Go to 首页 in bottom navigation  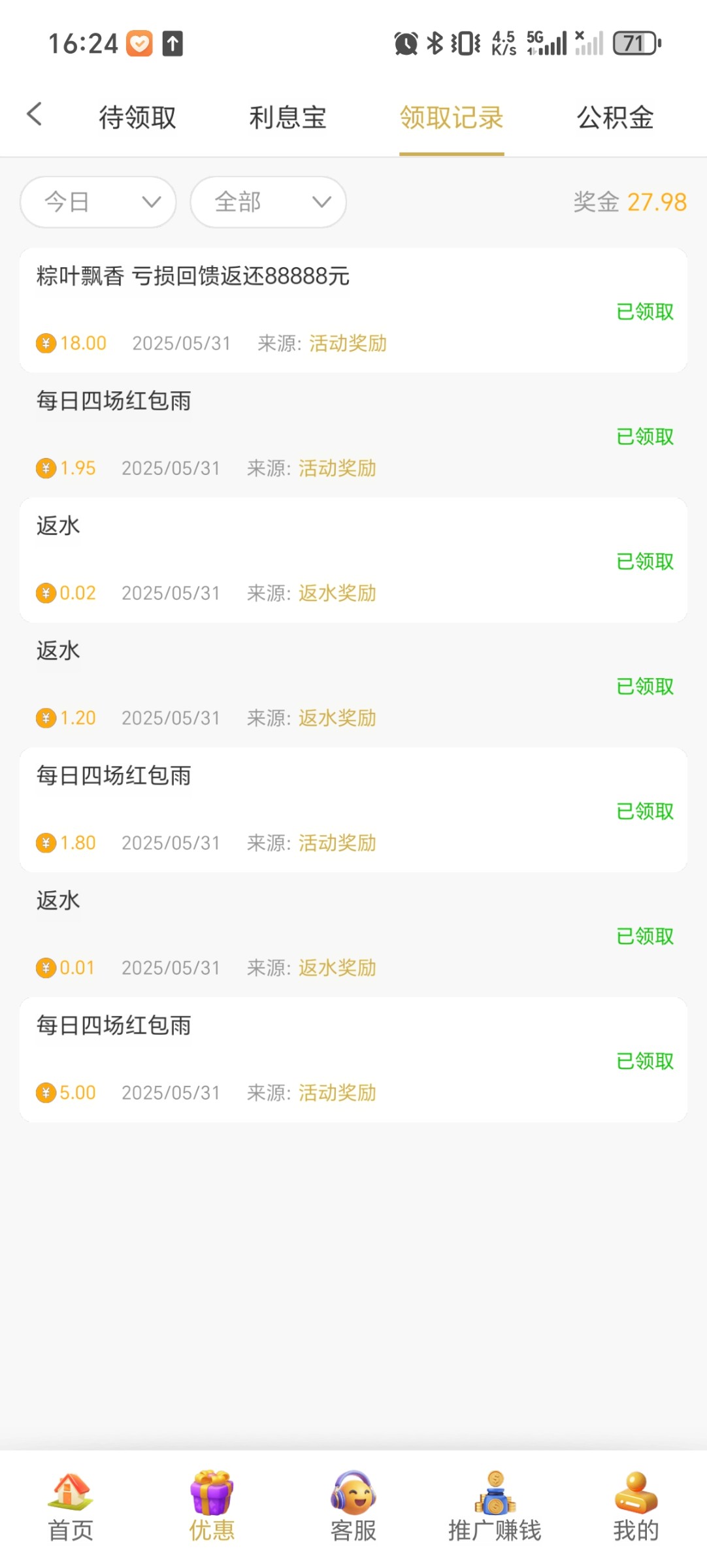71,1507
